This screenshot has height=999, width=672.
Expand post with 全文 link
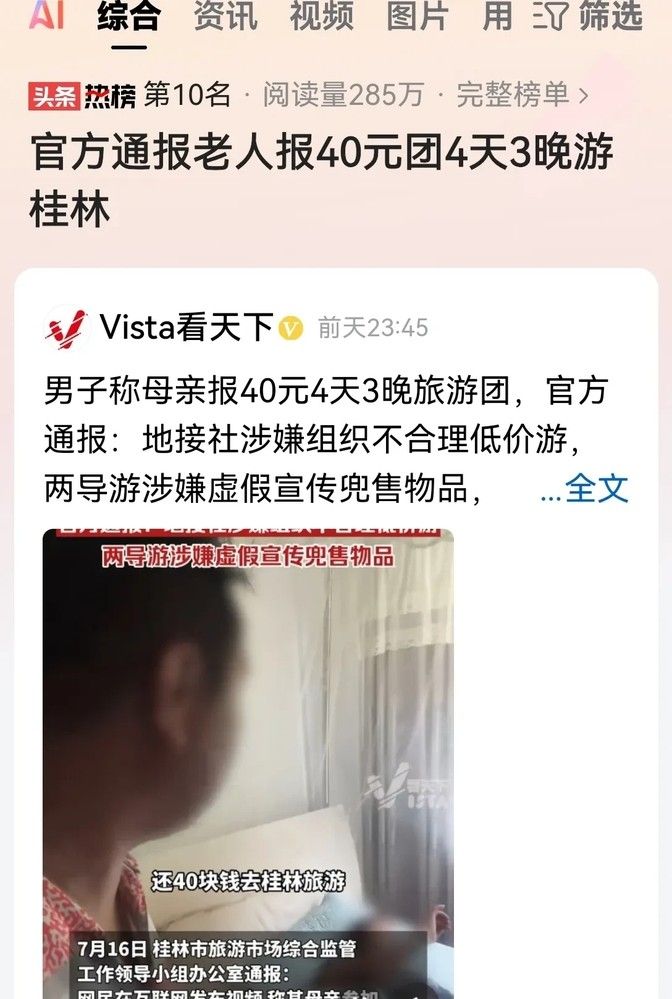584,487
